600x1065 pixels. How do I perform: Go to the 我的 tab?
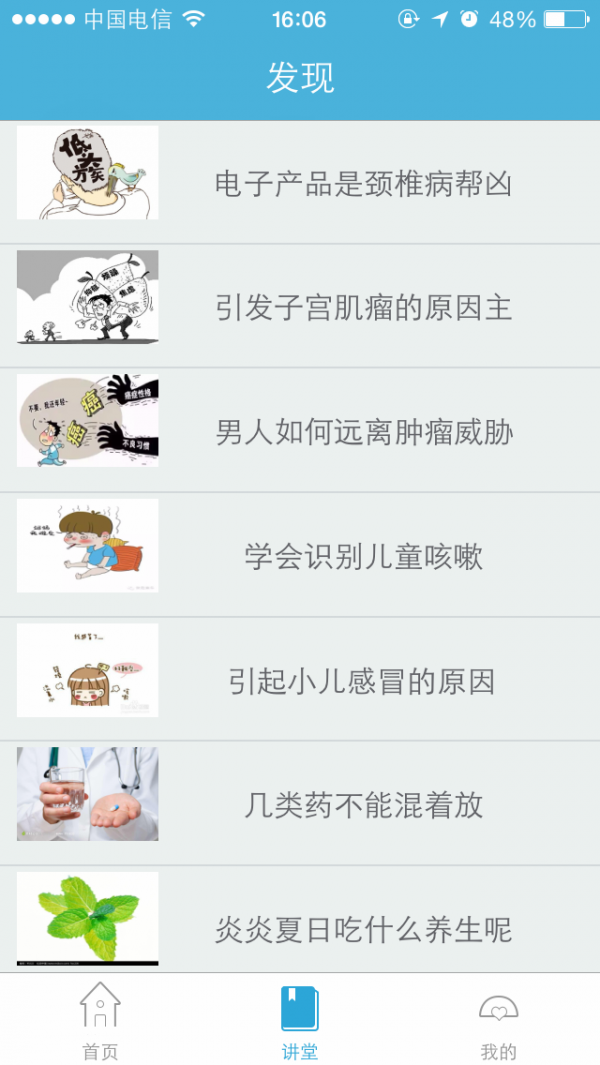pyautogui.click(x=498, y=1020)
